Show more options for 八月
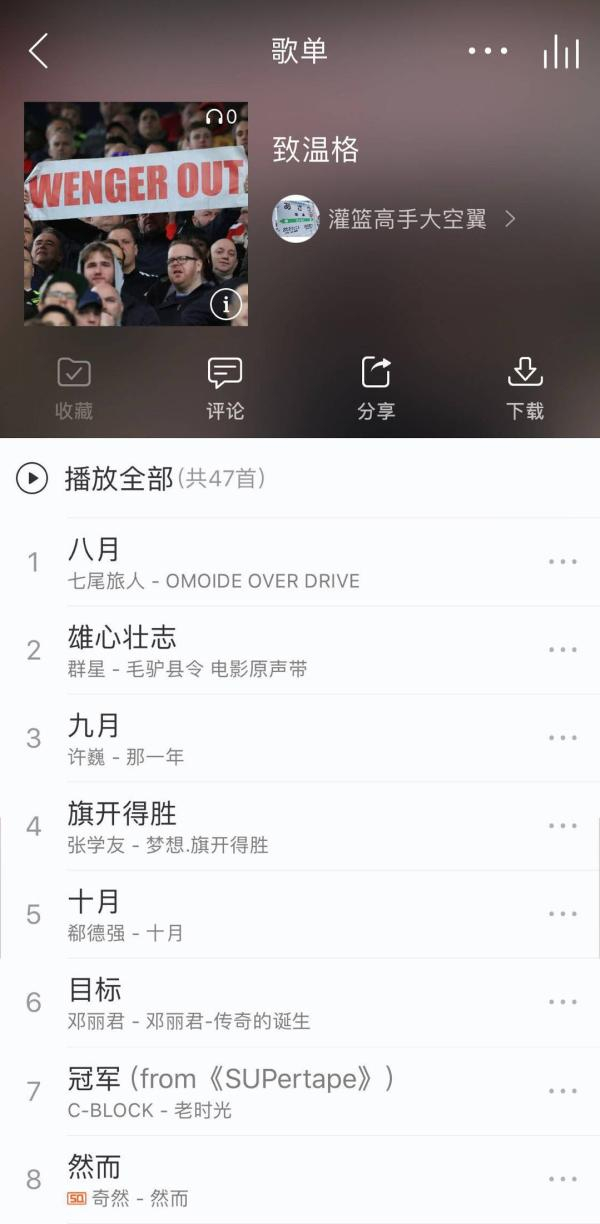This screenshot has height=1224, width=600. coord(563,562)
